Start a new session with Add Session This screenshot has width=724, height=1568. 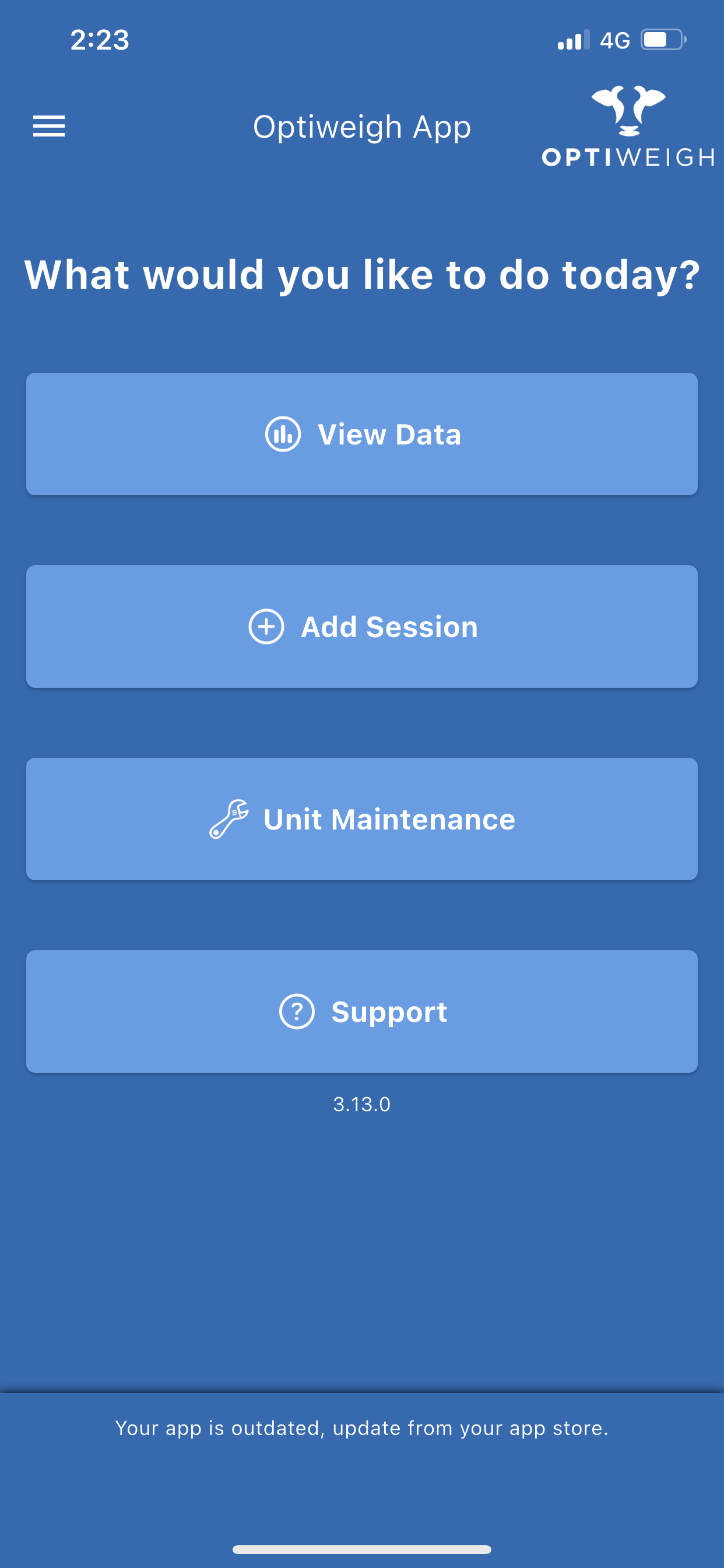(x=362, y=626)
